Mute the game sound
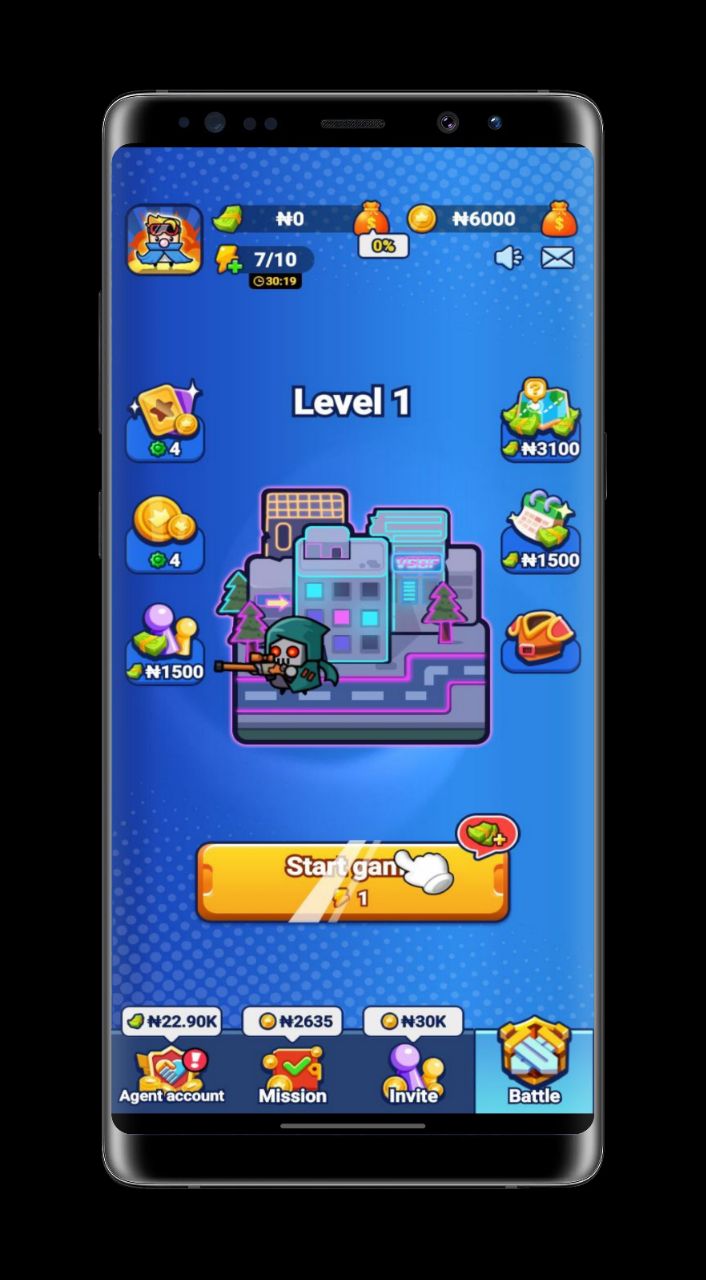Screen dimensions: 706x1280 [509, 258]
